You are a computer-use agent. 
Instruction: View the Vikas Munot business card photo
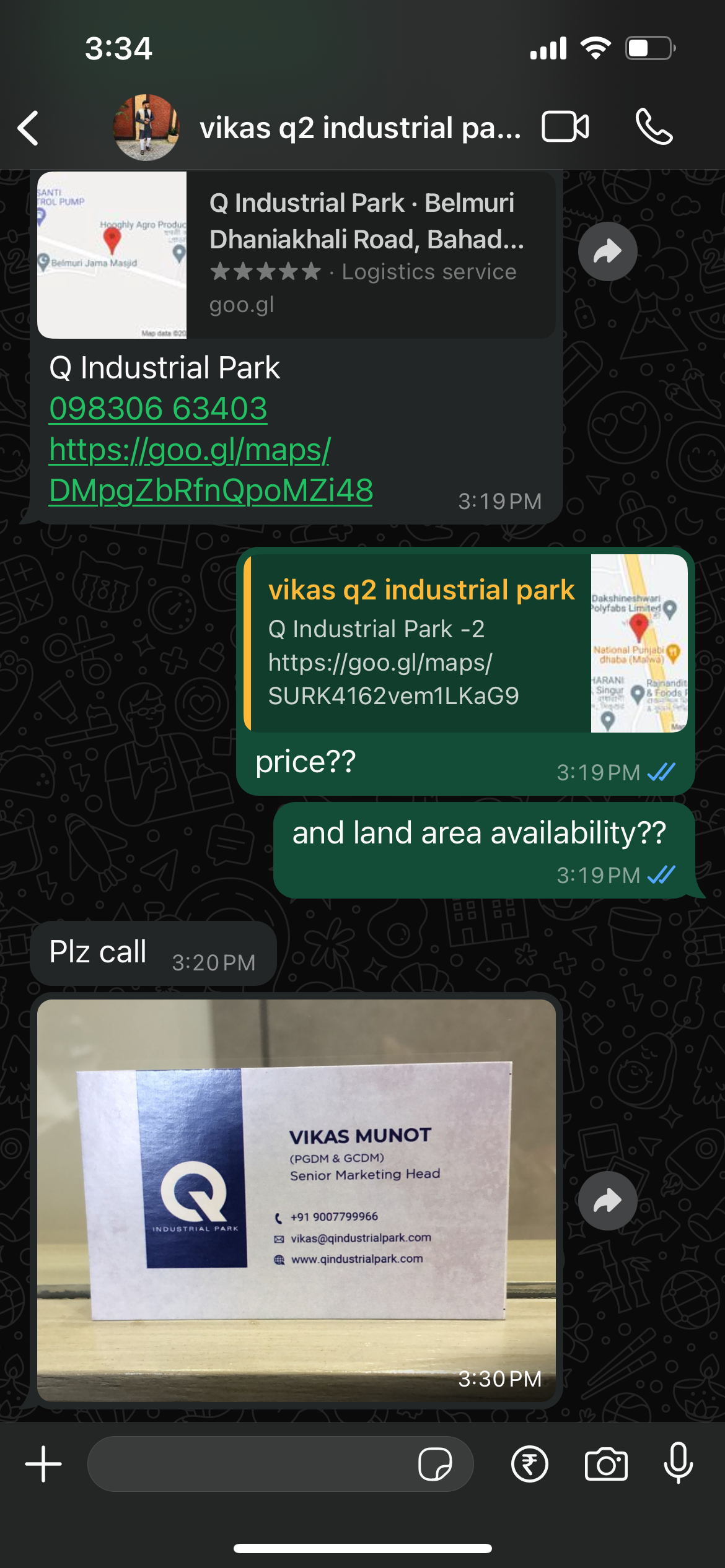tap(296, 1200)
